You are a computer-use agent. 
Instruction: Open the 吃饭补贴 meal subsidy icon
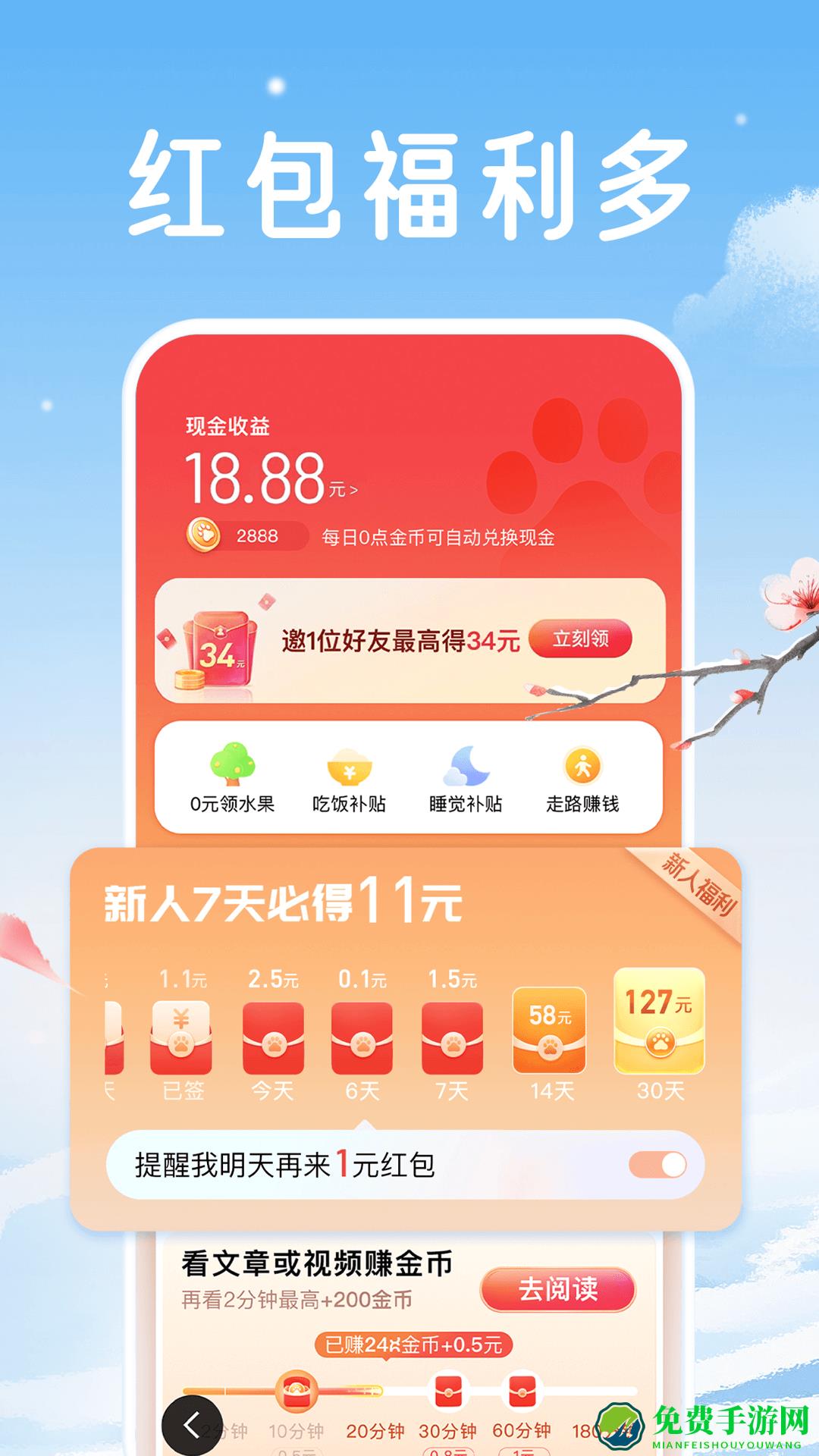[349, 772]
